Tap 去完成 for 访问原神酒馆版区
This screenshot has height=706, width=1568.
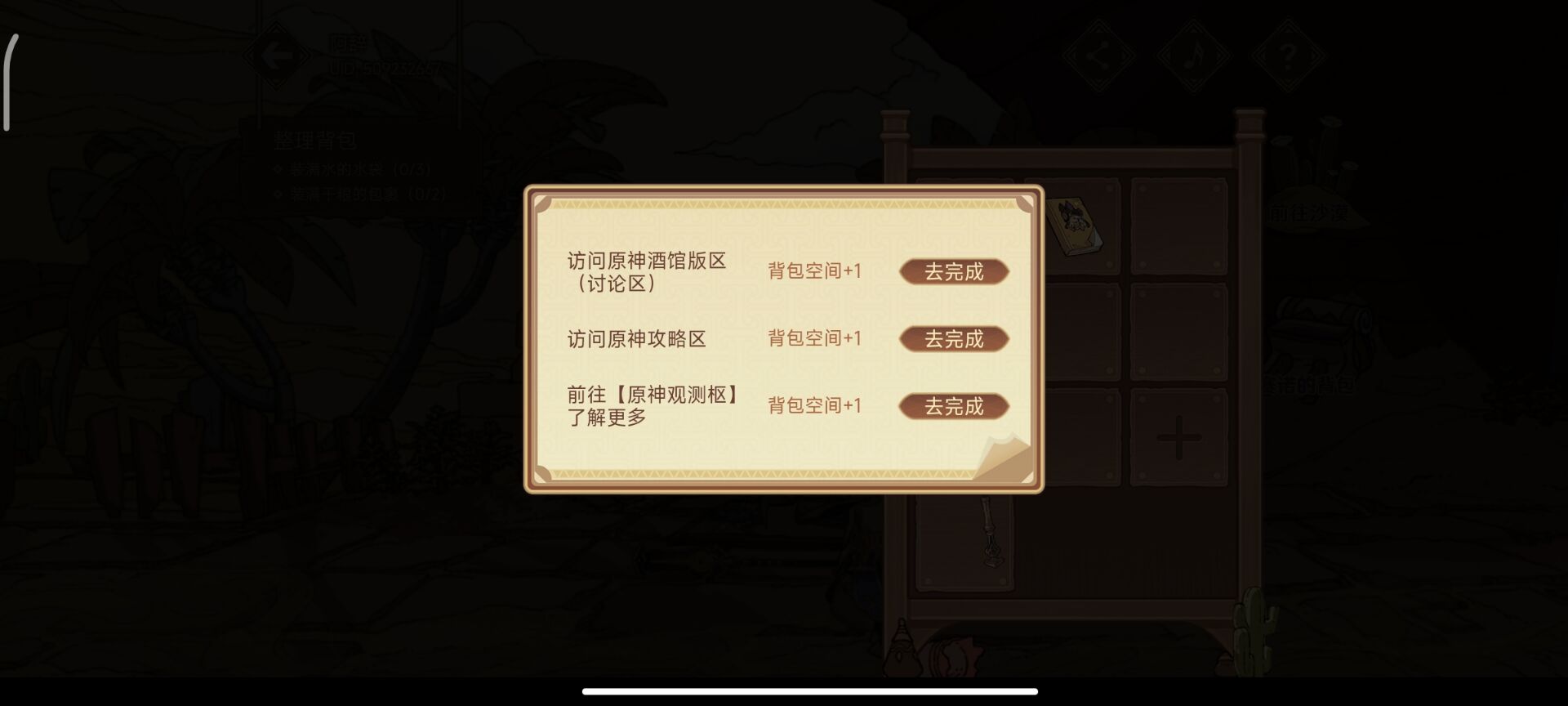[954, 272]
